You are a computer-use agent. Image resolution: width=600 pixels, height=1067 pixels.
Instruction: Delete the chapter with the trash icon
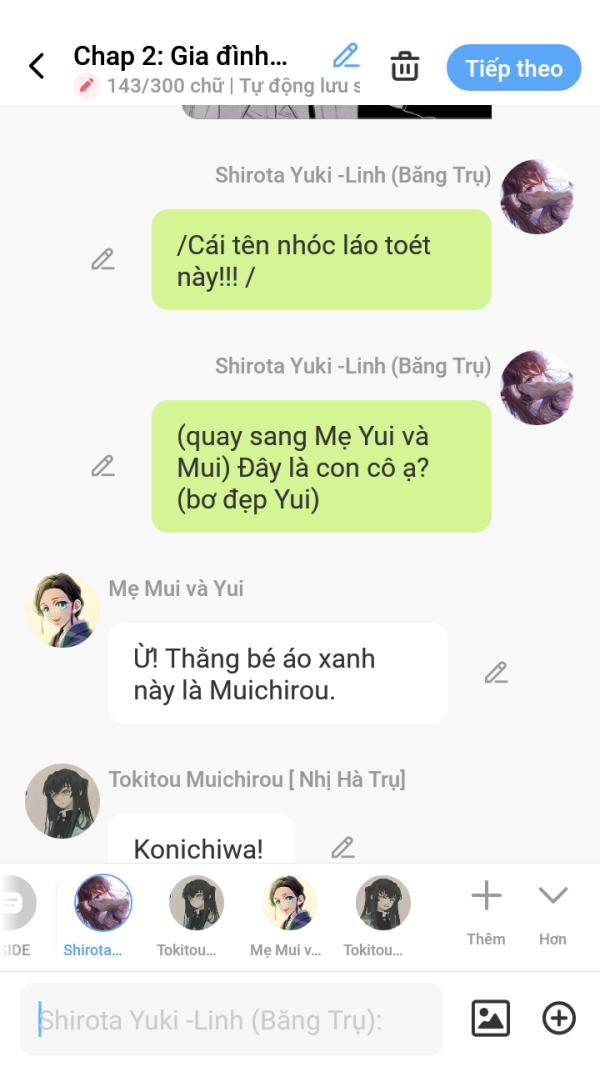point(404,67)
